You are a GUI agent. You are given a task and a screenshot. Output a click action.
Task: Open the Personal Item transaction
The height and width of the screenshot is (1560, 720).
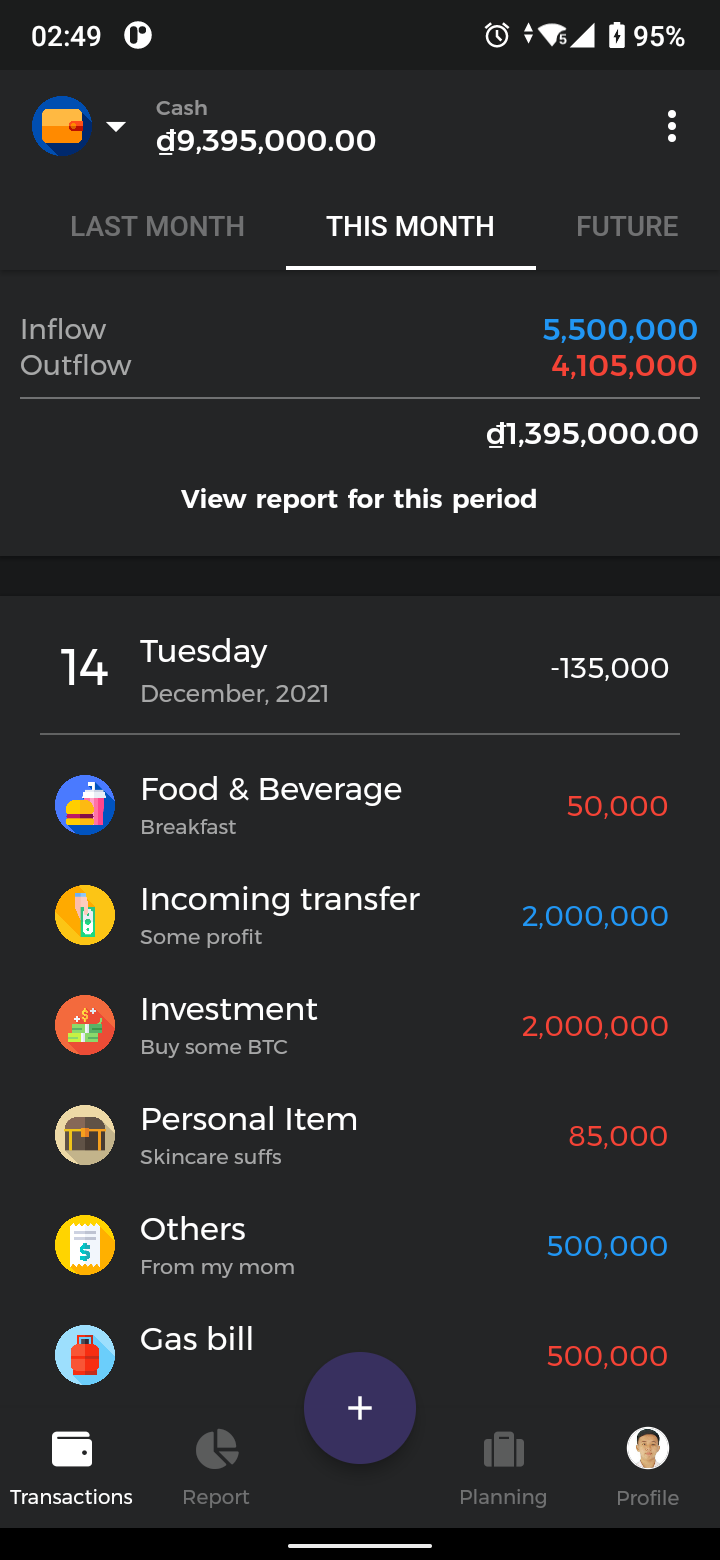360,1136
